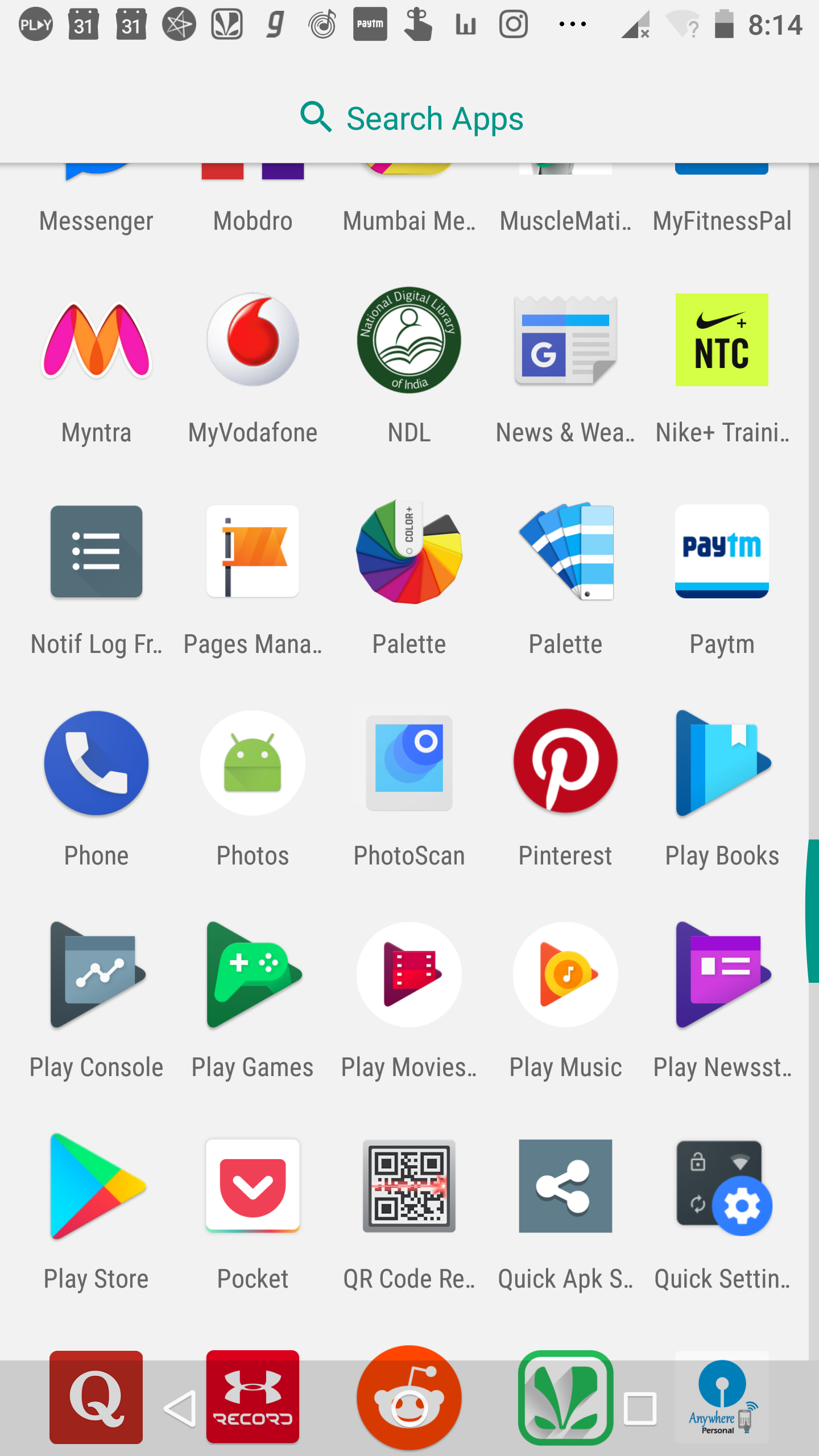The image size is (819, 1456).
Task: Launch Nike+ Training Club
Action: [721, 341]
